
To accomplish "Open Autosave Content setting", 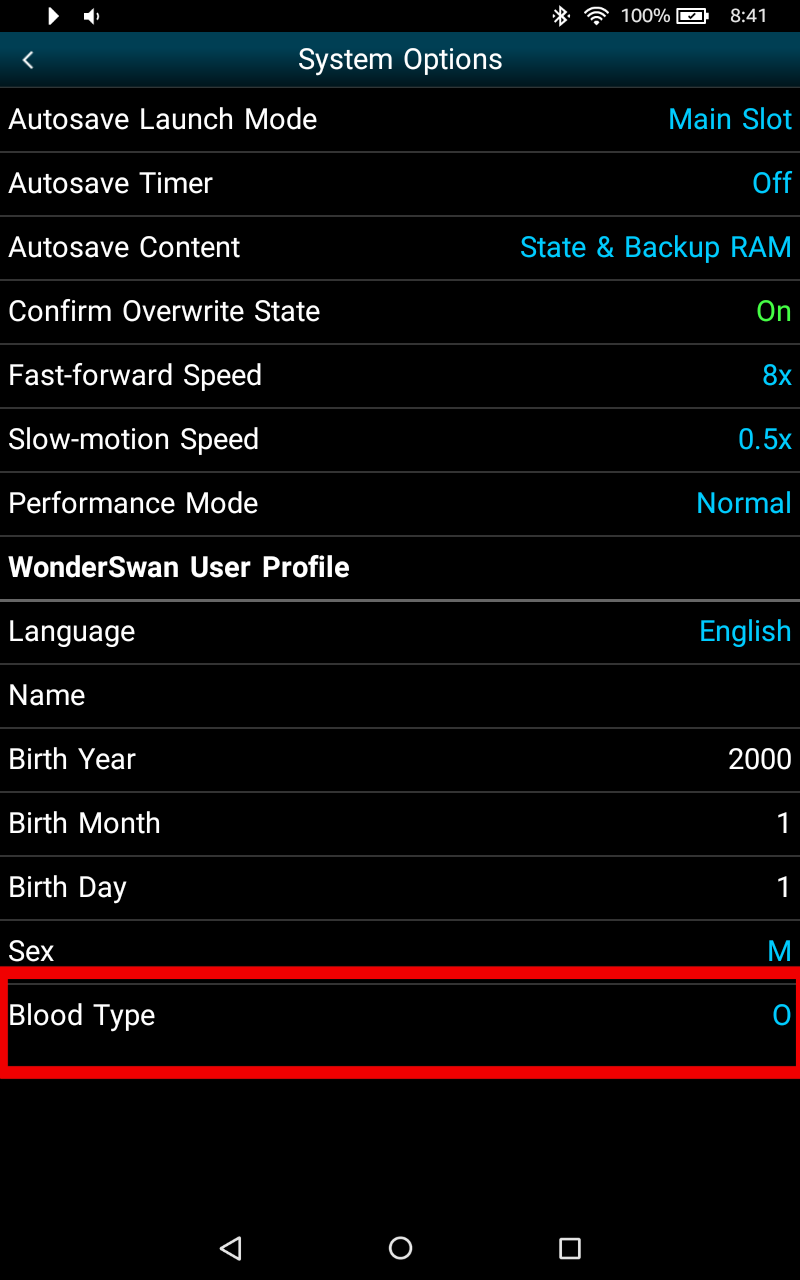I will [400, 248].
